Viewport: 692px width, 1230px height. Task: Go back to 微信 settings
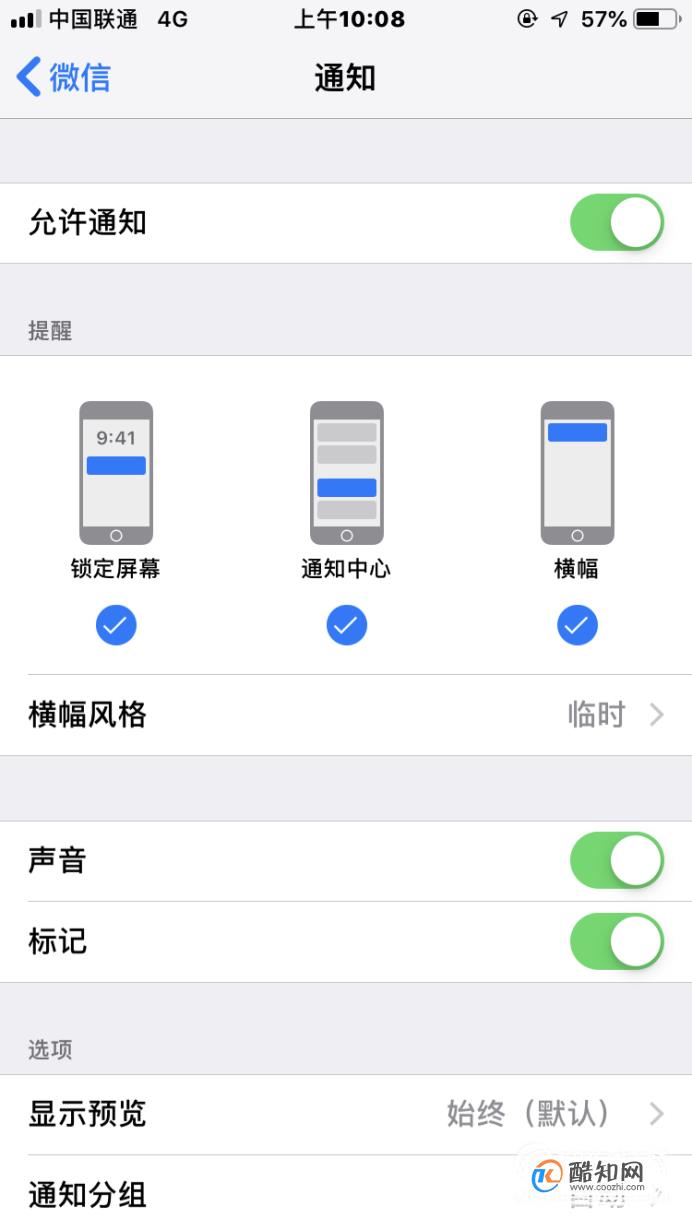63,77
